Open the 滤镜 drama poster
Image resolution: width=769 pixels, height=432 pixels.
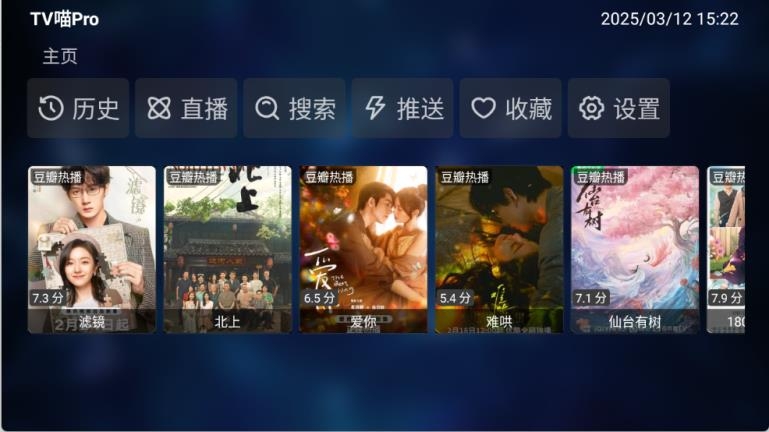click(x=92, y=249)
